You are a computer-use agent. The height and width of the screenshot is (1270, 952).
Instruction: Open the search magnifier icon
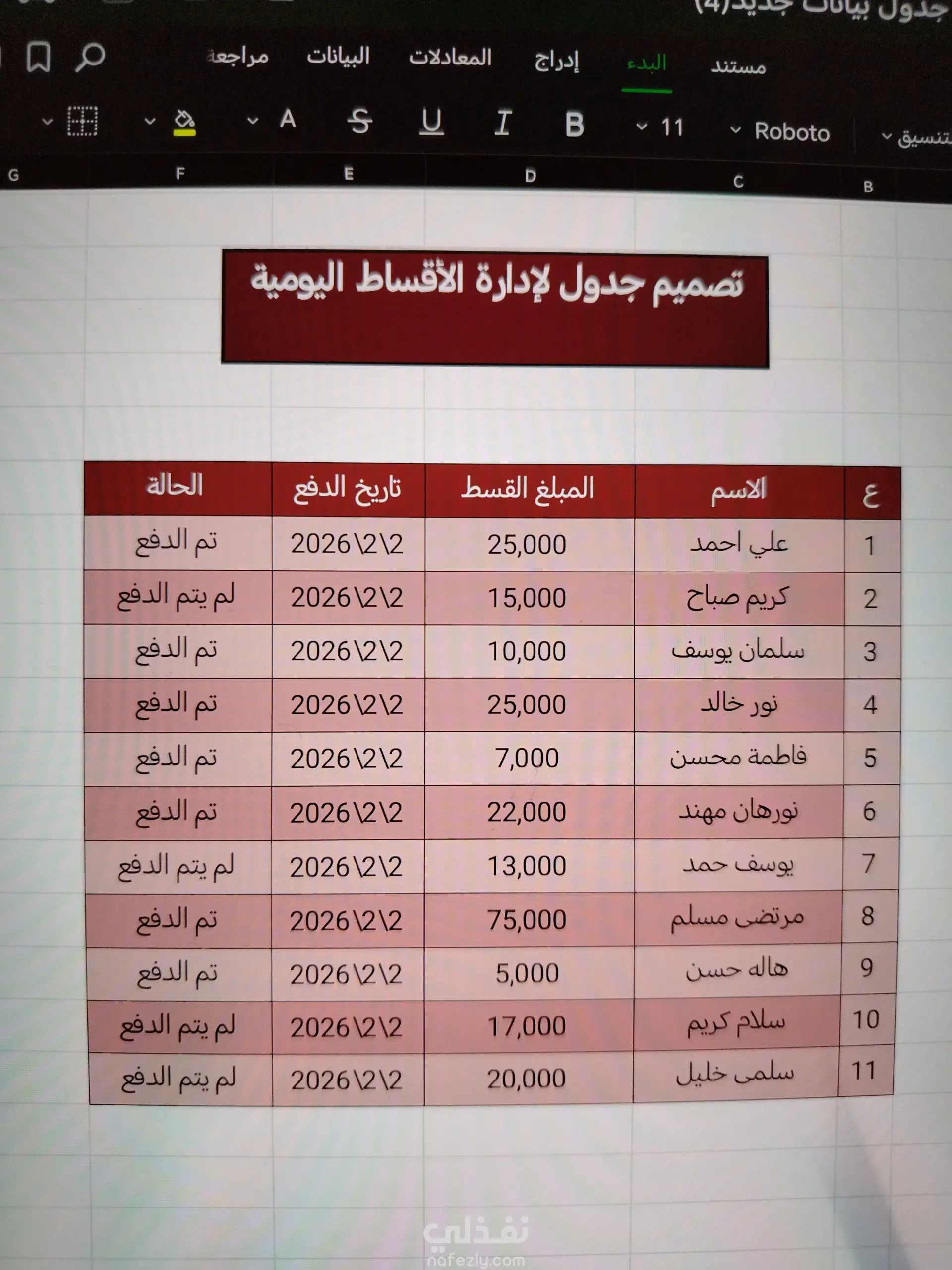click(x=90, y=58)
